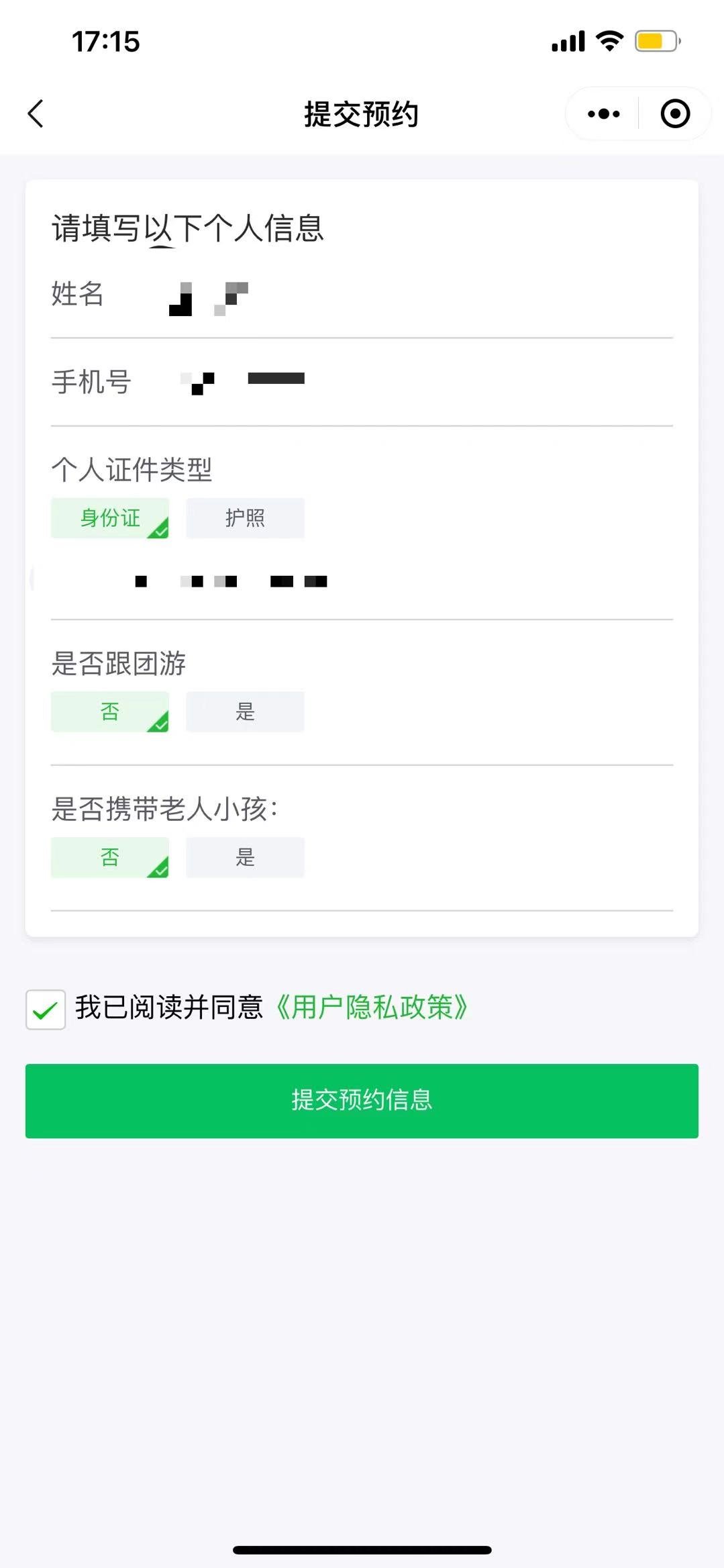This screenshot has height=1568, width=724.
Task: Close the mini program via circle icon
Action: (x=675, y=114)
